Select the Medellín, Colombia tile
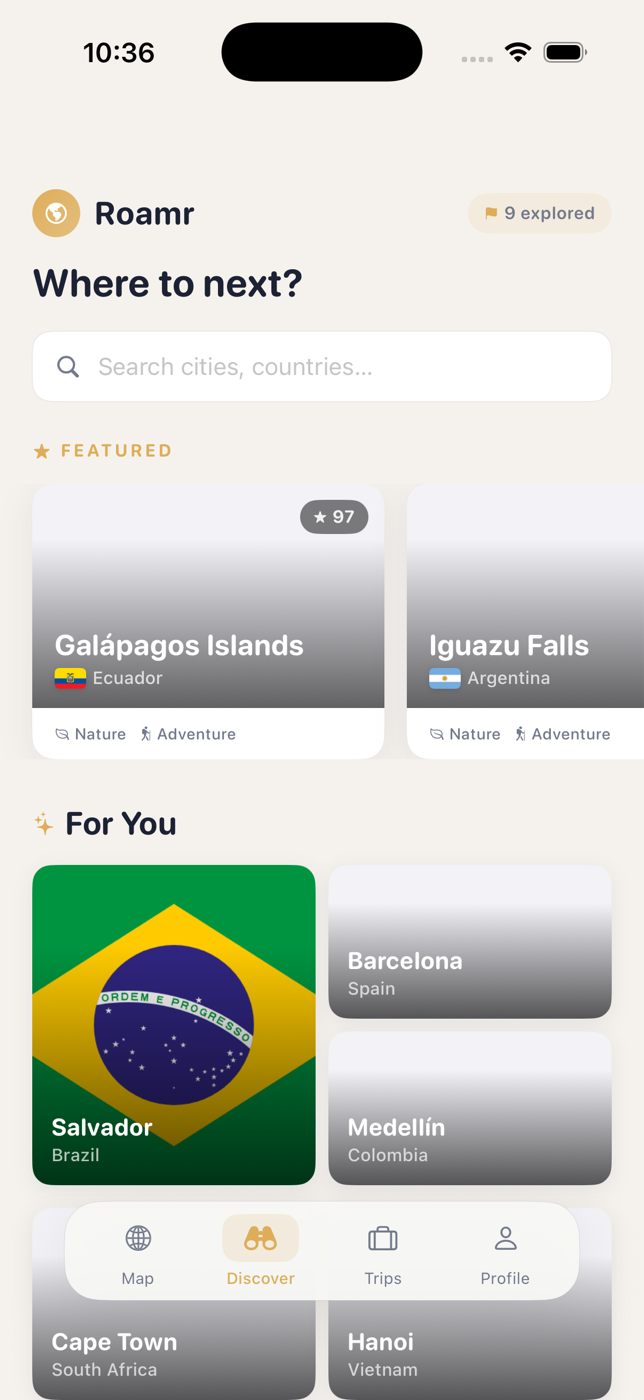The image size is (644, 1400). point(470,1108)
